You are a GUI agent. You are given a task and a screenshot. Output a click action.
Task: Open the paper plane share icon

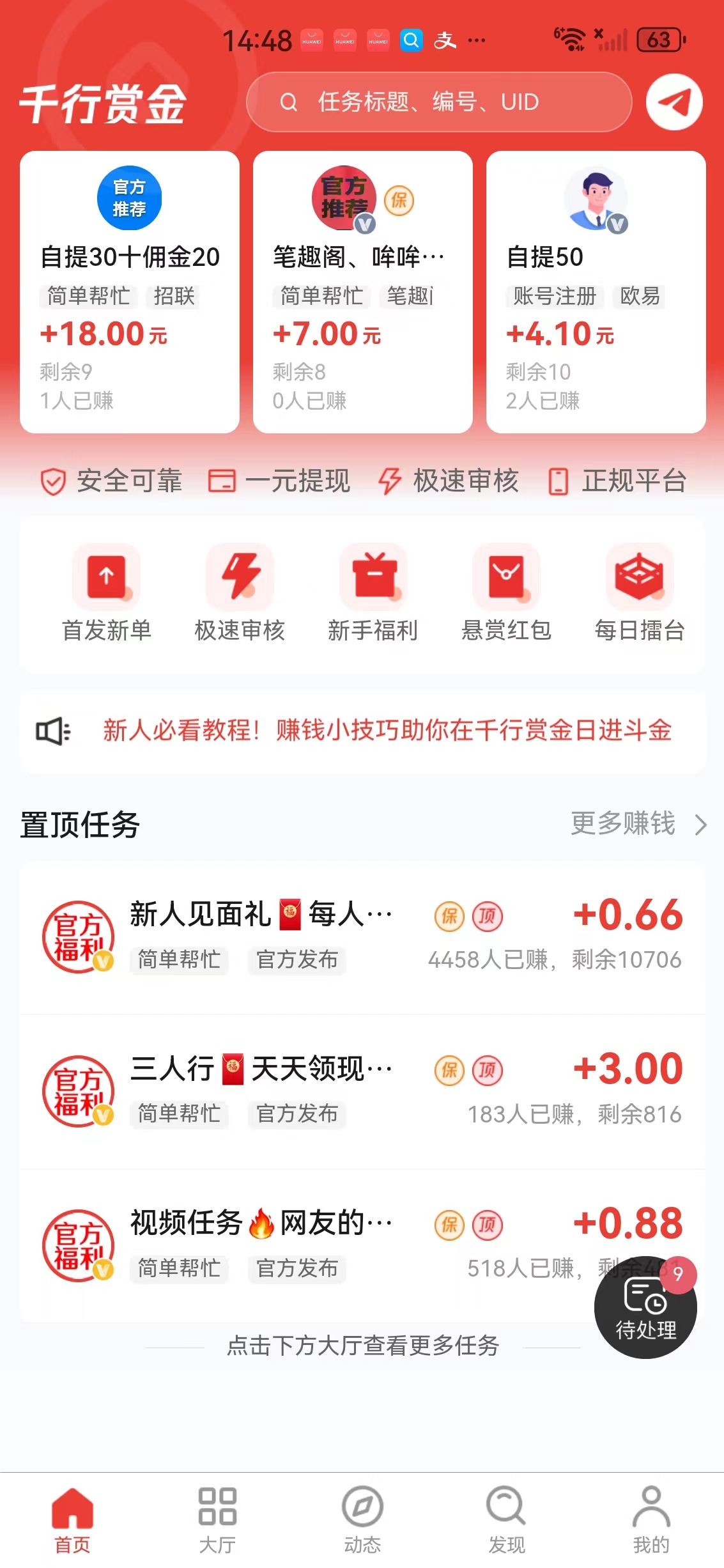(x=674, y=102)
